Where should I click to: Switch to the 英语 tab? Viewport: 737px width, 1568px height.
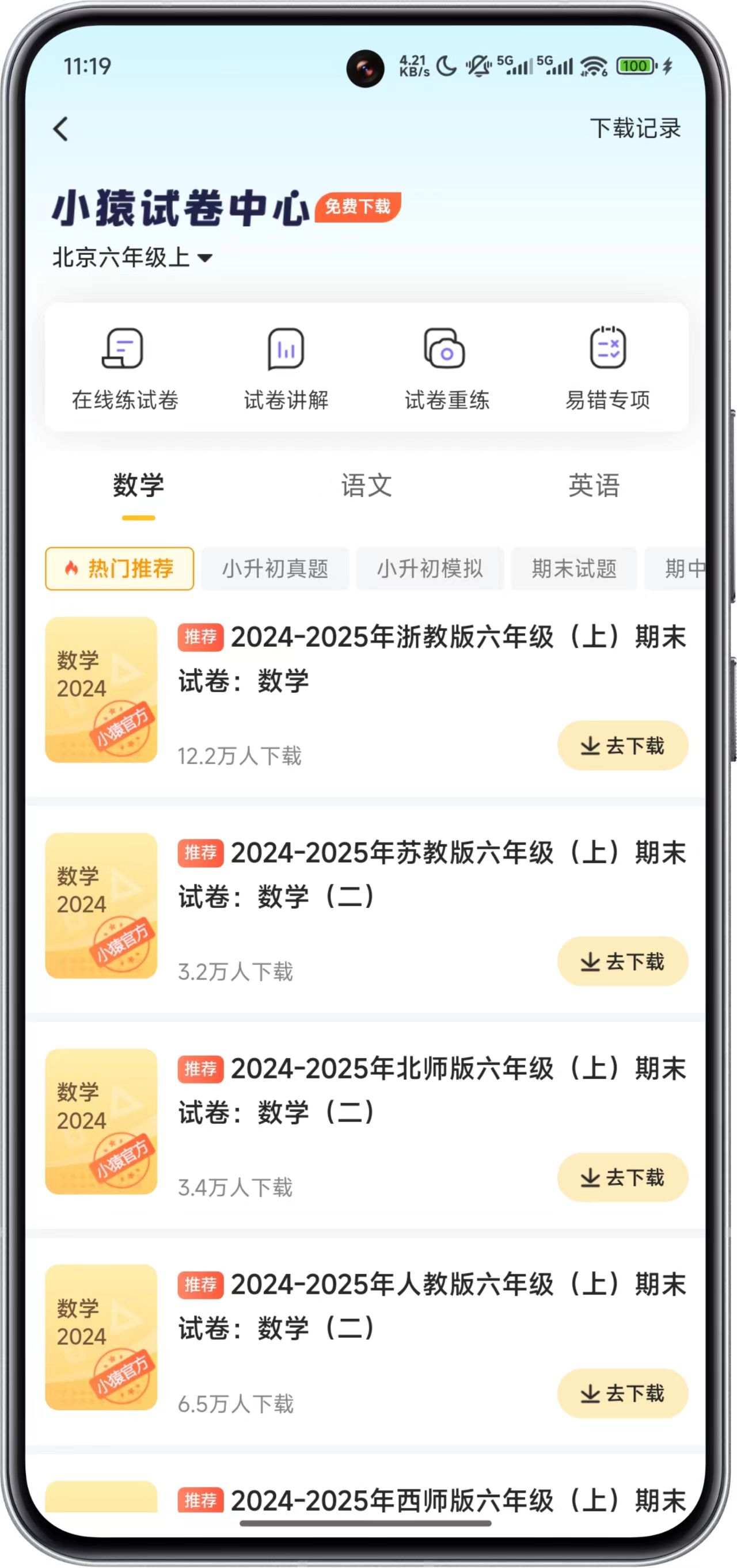click(594, 486)
